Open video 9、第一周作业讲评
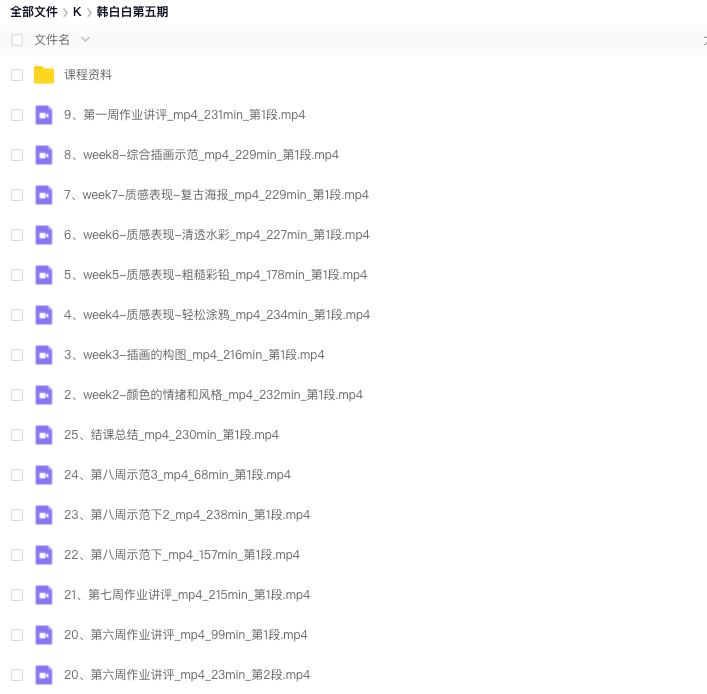The height and width of the screenshot is (694, 707). click(x=184, y=115)
